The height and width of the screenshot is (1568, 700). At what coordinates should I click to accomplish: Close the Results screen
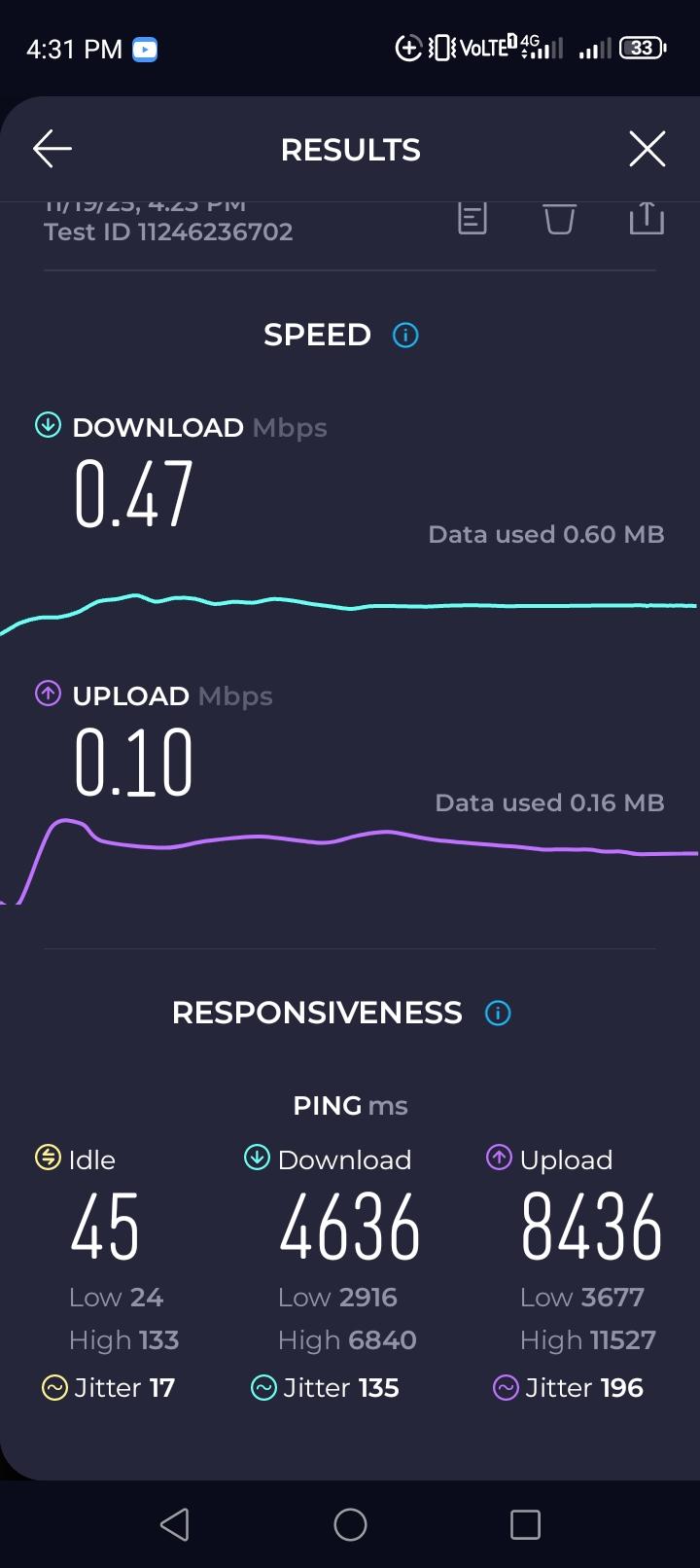click(647, 149)
